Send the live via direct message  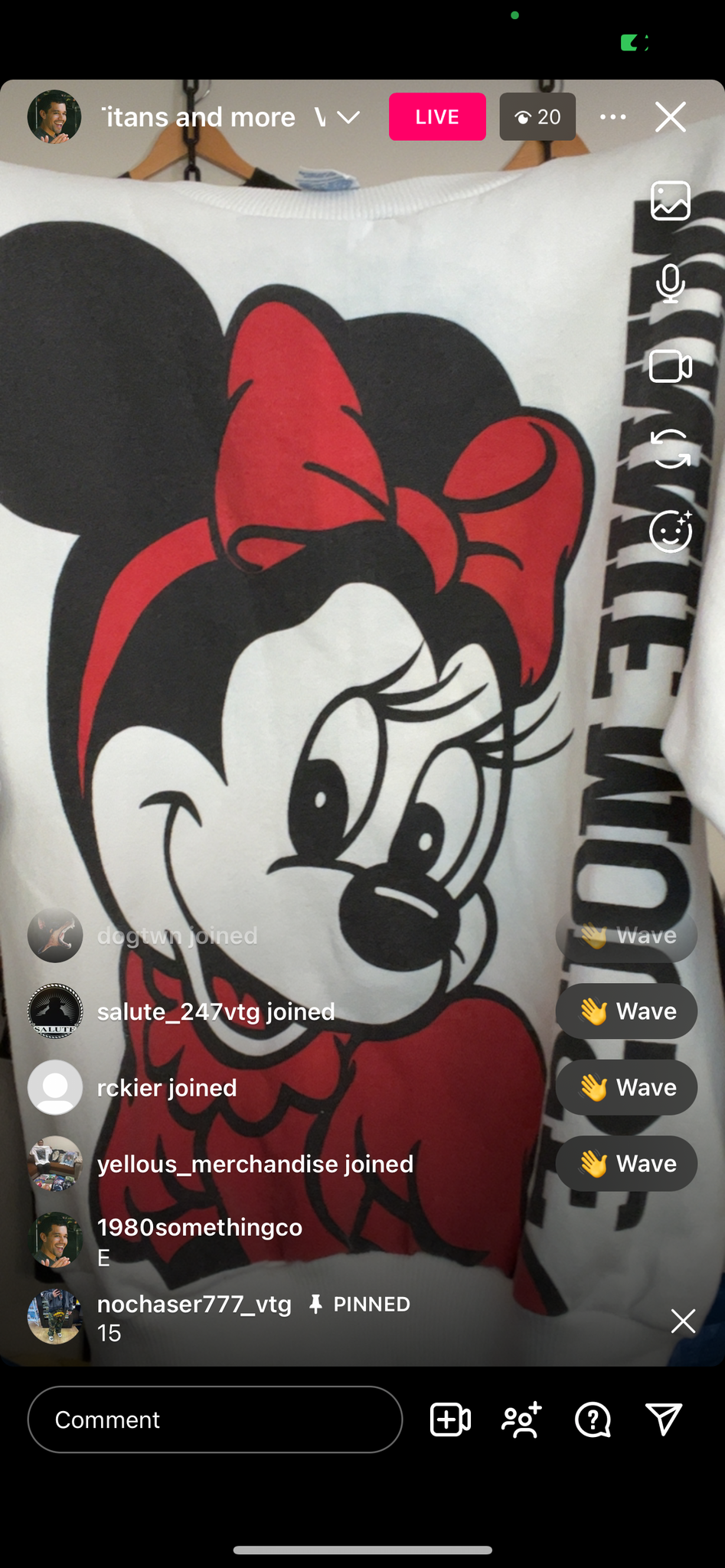pyautogui.click(x=664, y=1419)
